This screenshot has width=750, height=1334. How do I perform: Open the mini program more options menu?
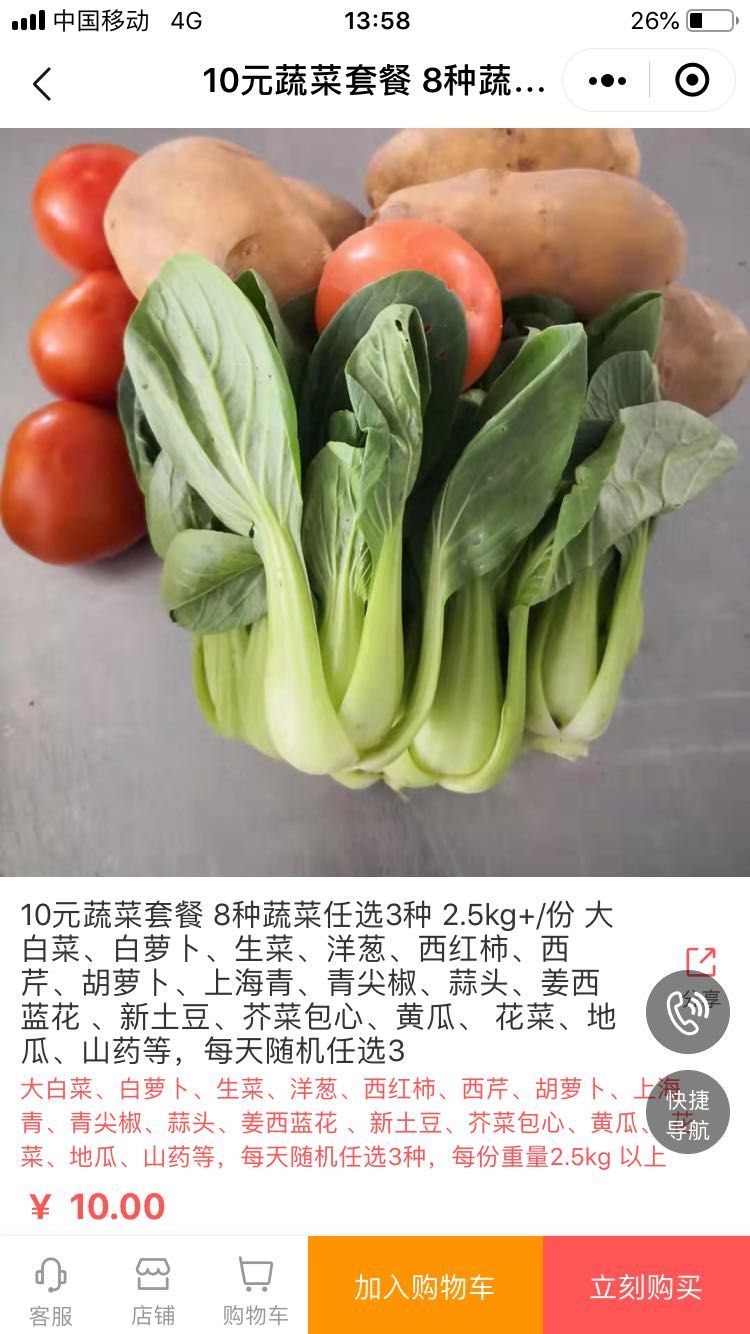607,81
